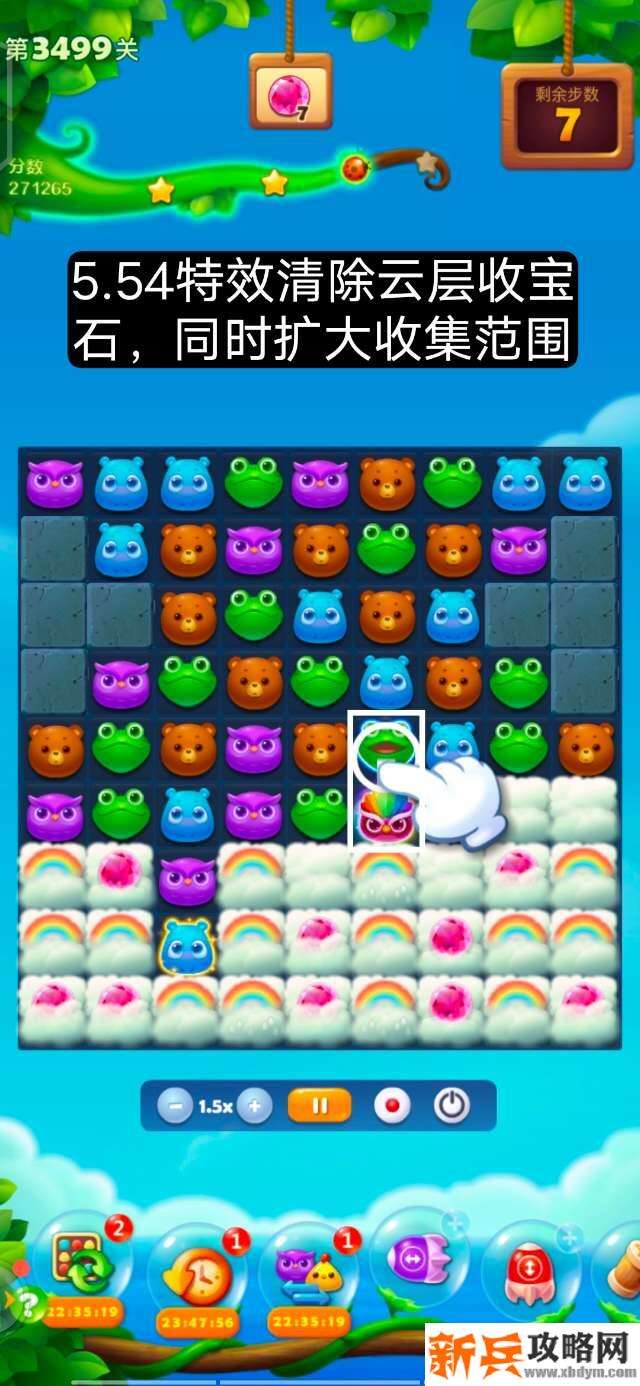
Task: Activate the clock rewind booster
Action: click(196, 1272)
